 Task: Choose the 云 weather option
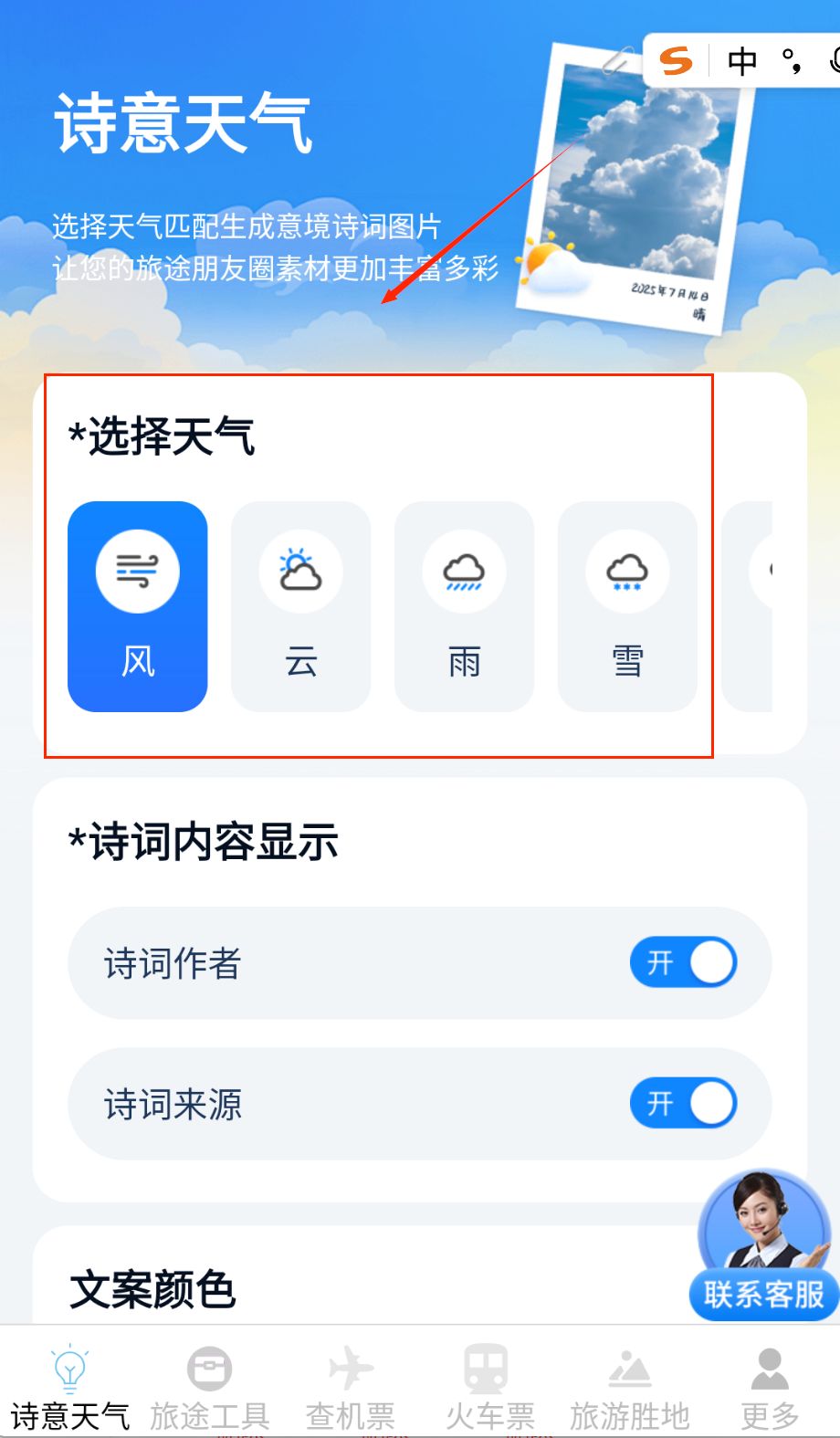(x=301, y=606)
